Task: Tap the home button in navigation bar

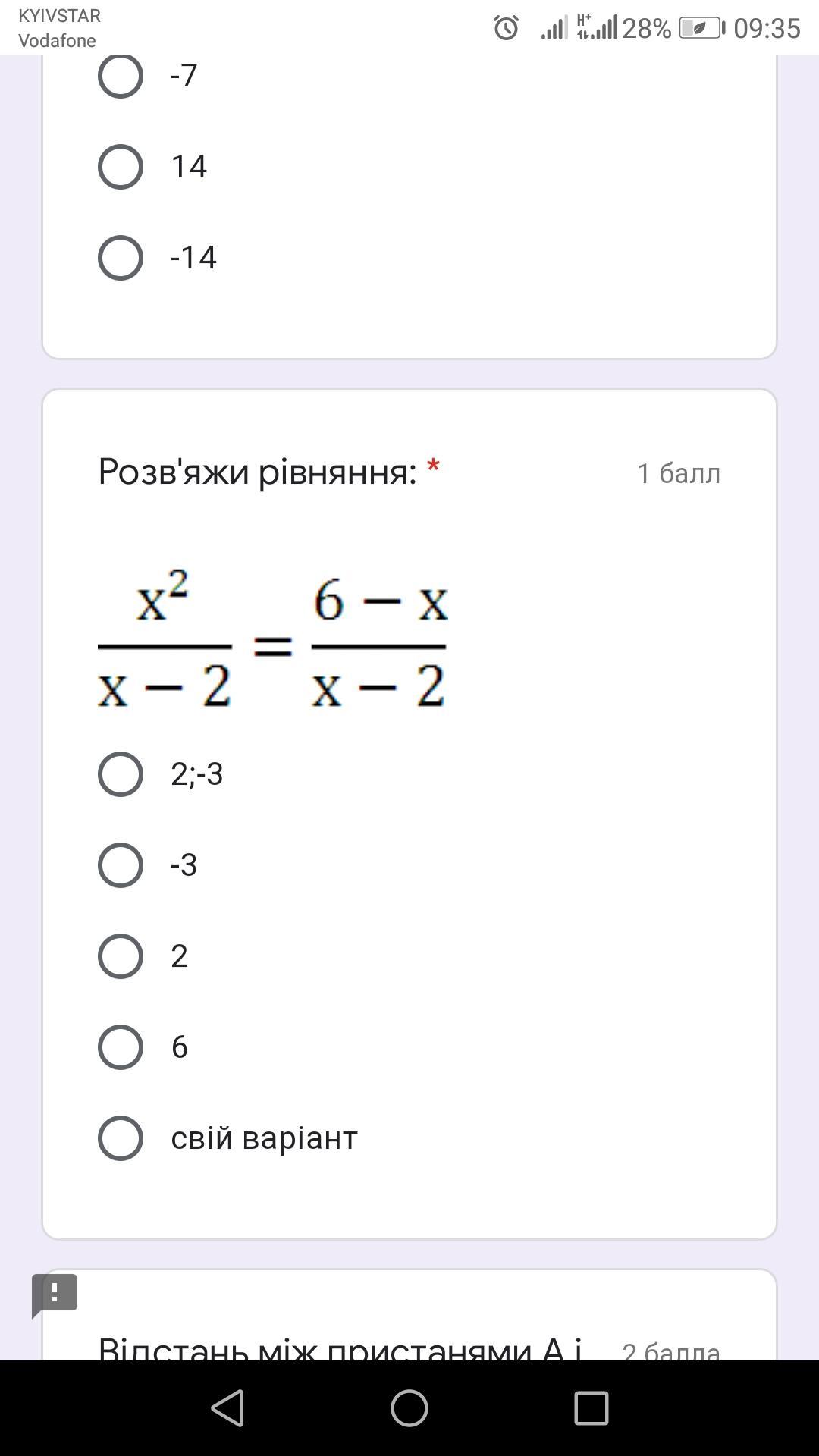Action: click(409, 1408)
